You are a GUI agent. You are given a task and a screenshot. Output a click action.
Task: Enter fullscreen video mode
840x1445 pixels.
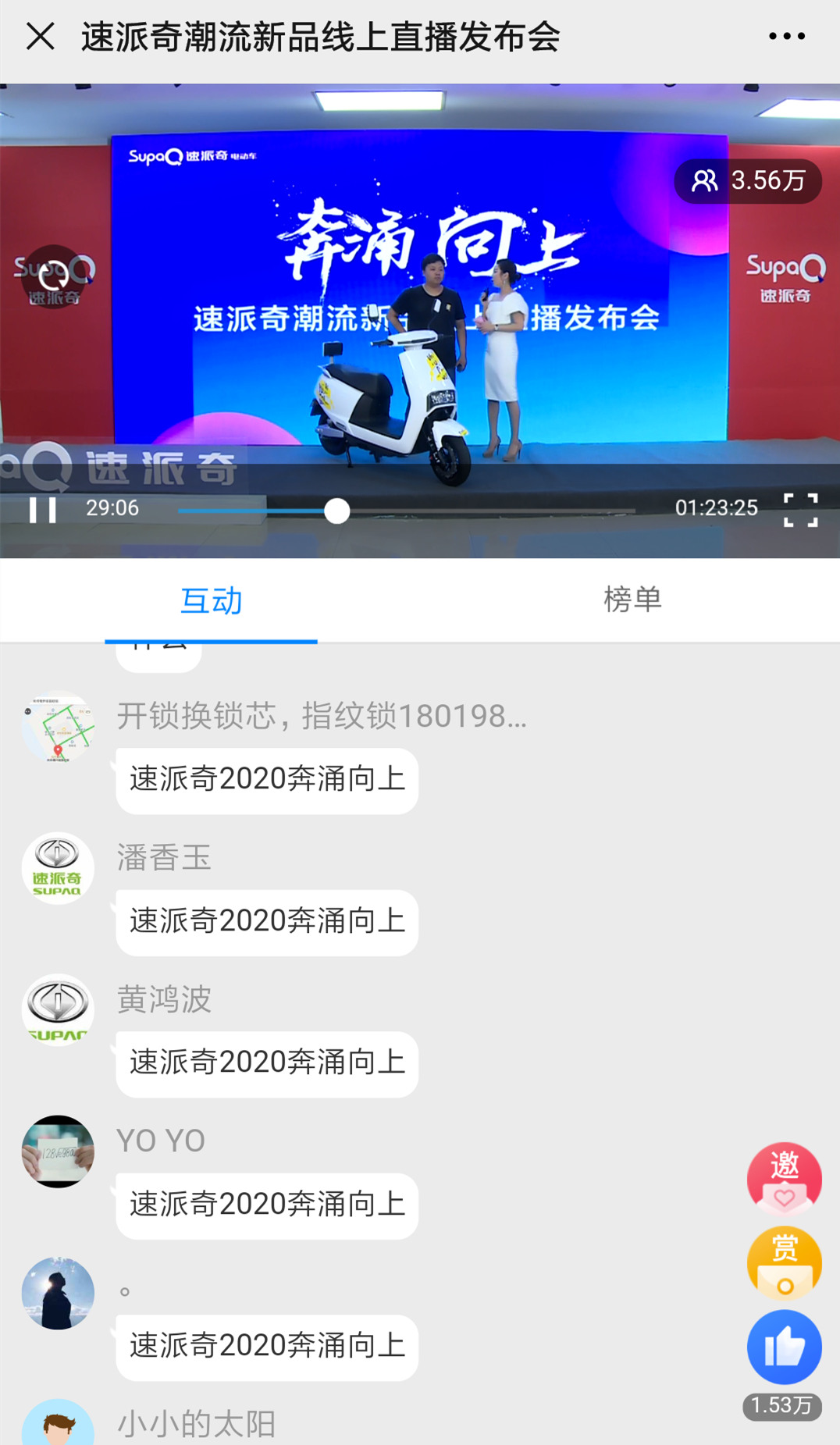pos(800,510)
